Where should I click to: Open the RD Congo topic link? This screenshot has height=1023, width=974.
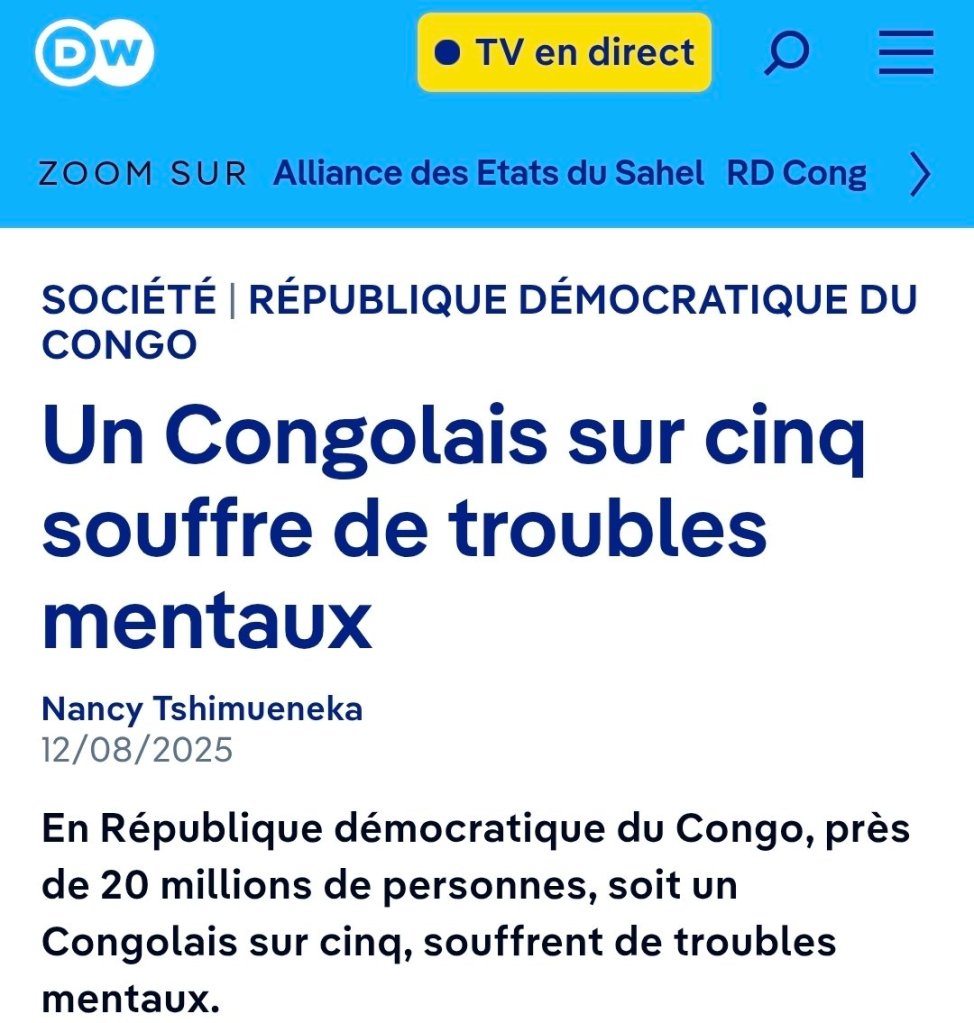[796, 174]
